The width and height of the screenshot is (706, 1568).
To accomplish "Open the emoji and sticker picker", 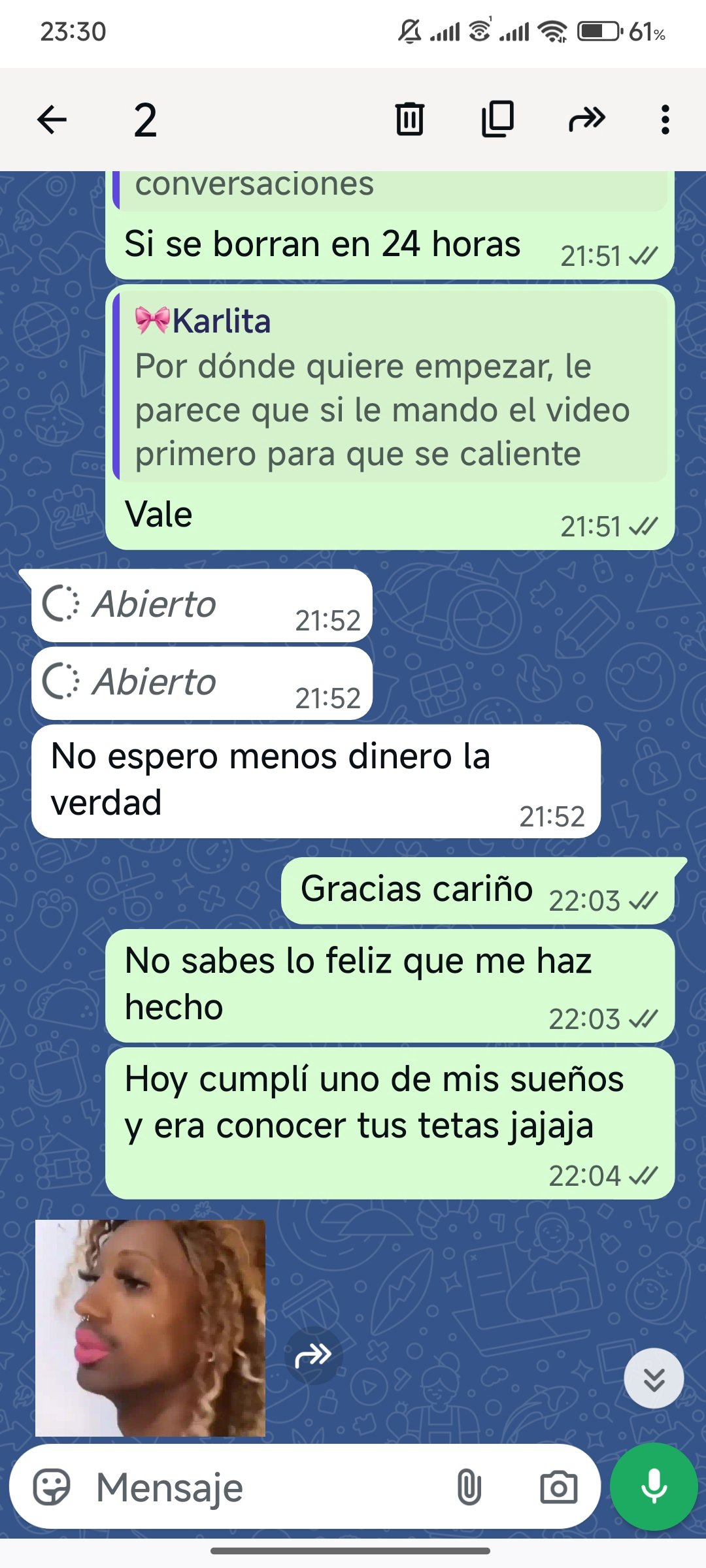I will tap(52, 1488).
